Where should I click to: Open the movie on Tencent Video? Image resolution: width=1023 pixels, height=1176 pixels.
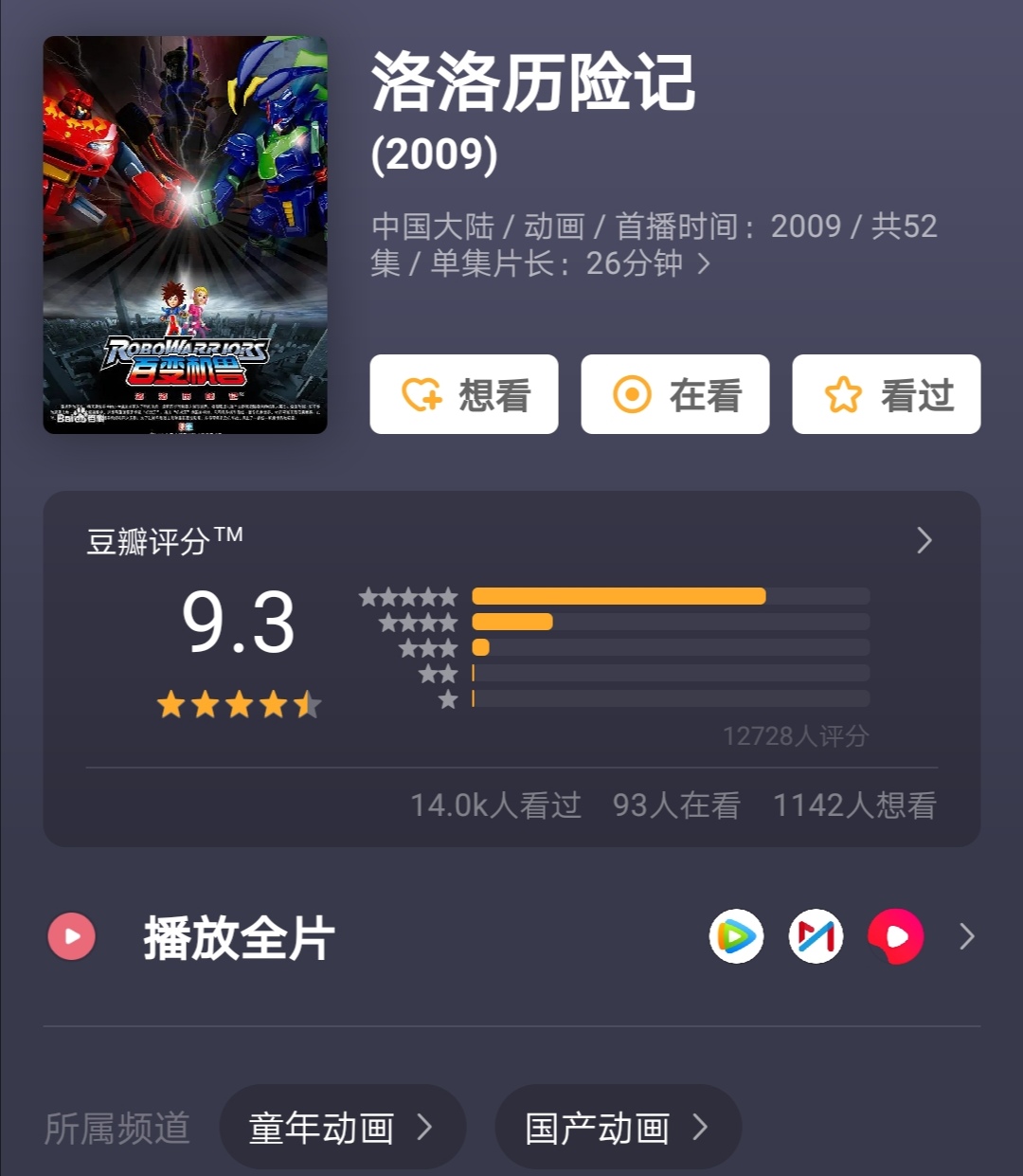(734, 936)
